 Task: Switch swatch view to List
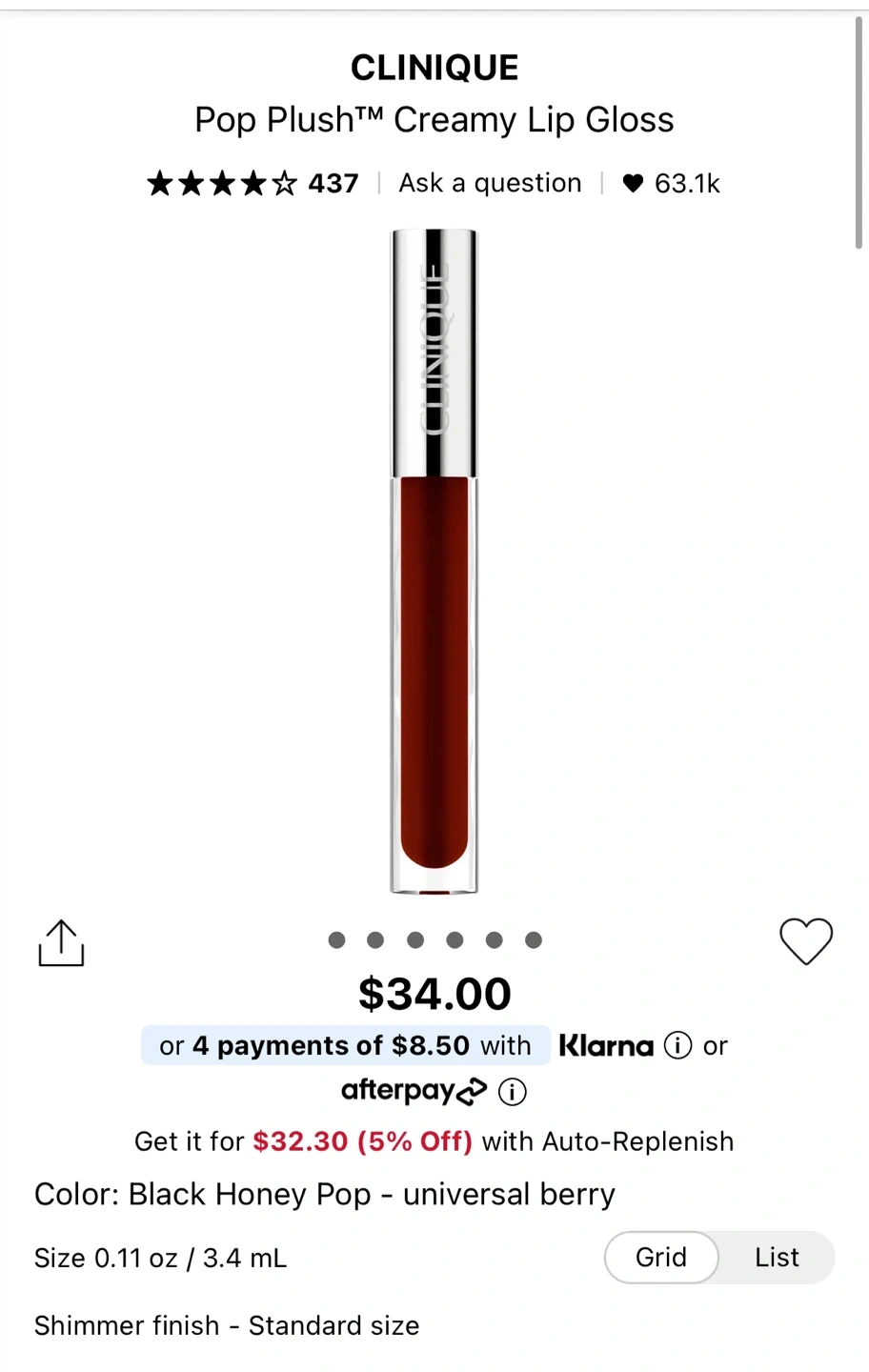777,1258
